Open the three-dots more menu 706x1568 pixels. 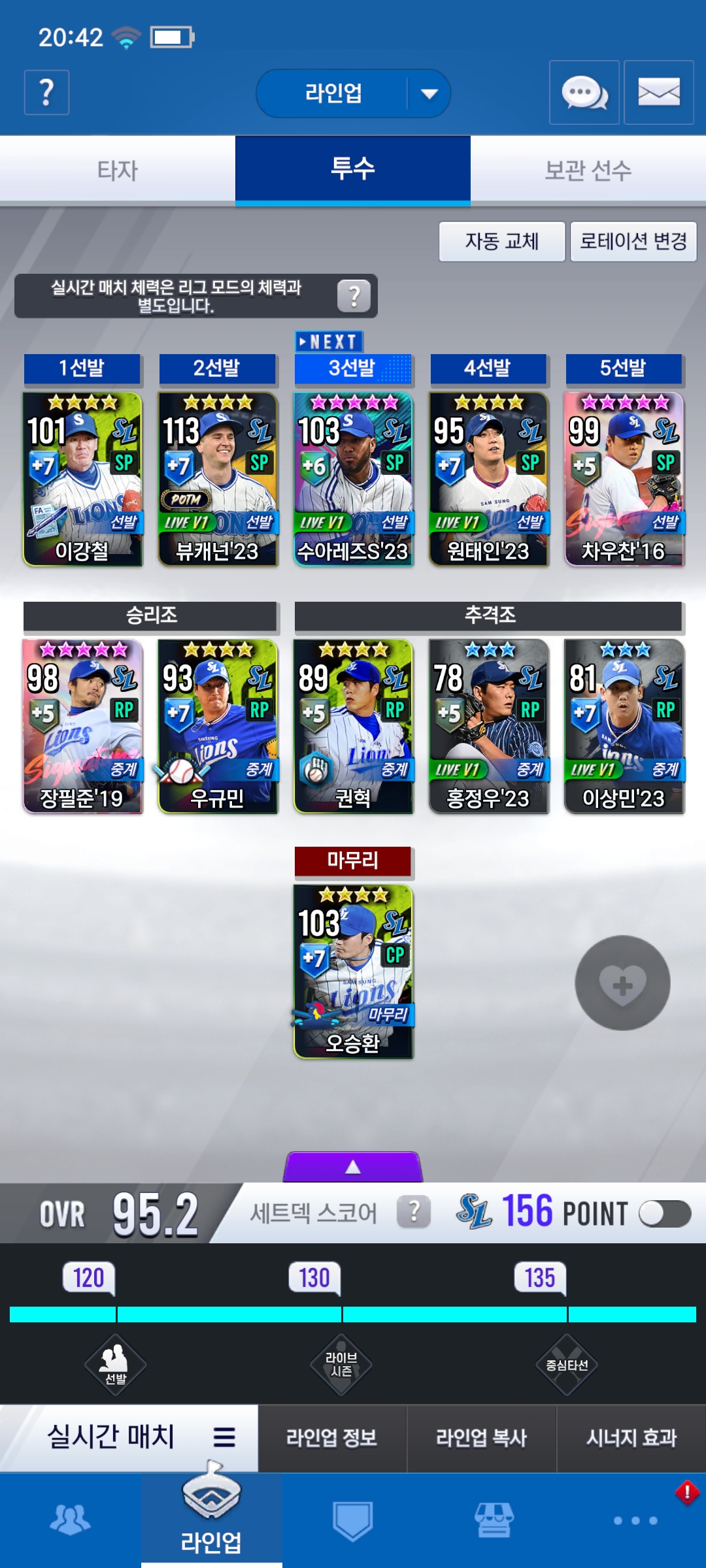click(x=635, y=1520)
